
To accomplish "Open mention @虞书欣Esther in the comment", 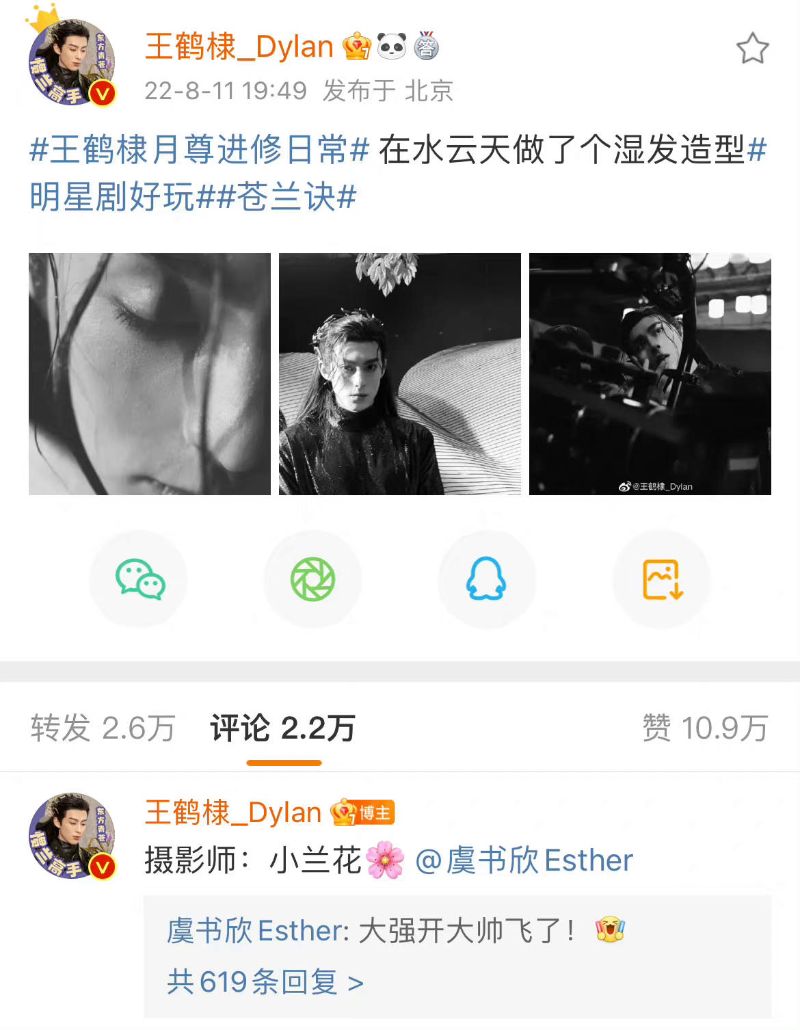I will (x=524, y=861).
